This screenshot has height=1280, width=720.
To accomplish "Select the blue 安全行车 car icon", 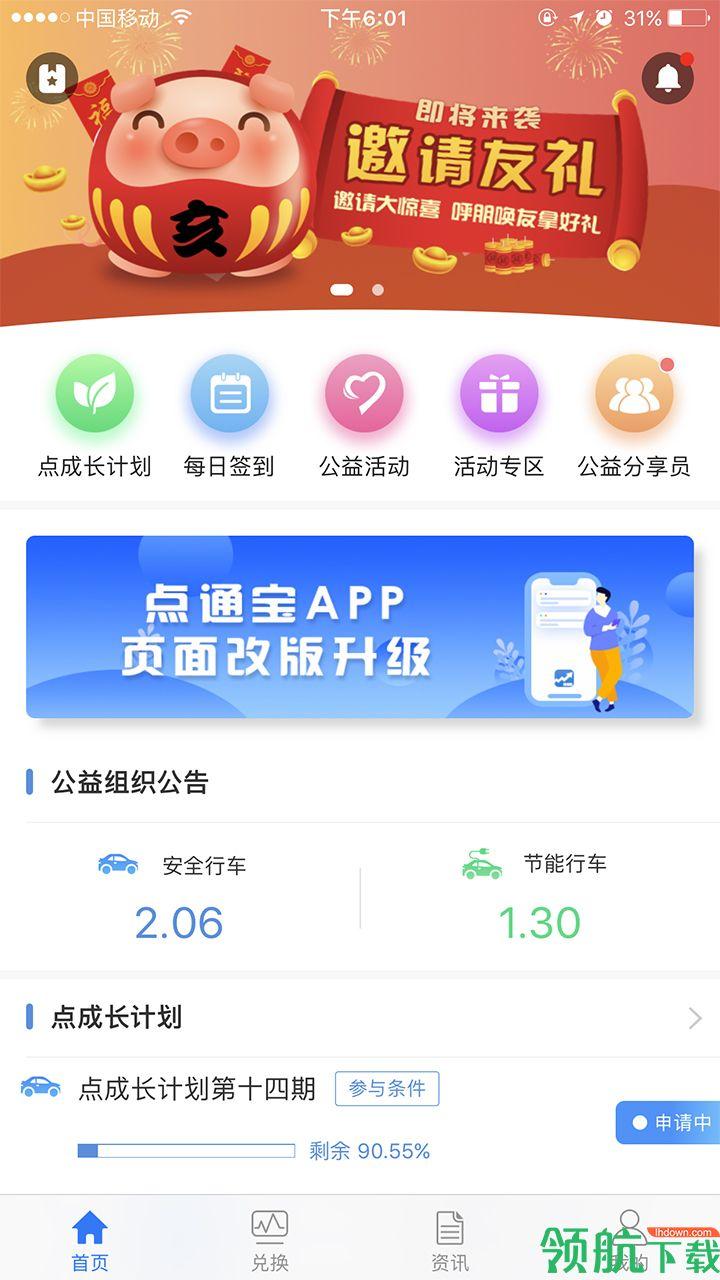I will point(119,864).
